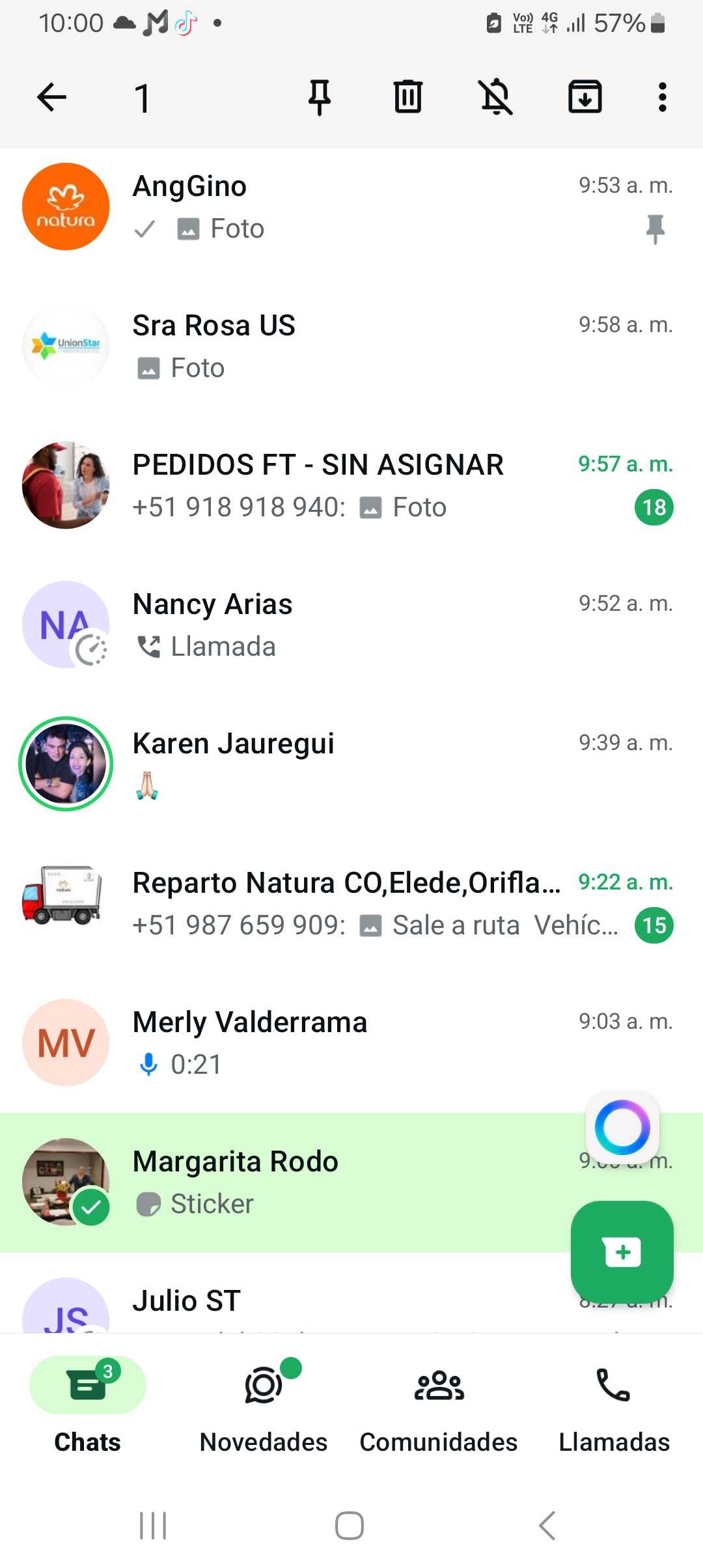Go to the home screen
The height and width of the screenshot is (1568, 703).
click(350, 1526)
